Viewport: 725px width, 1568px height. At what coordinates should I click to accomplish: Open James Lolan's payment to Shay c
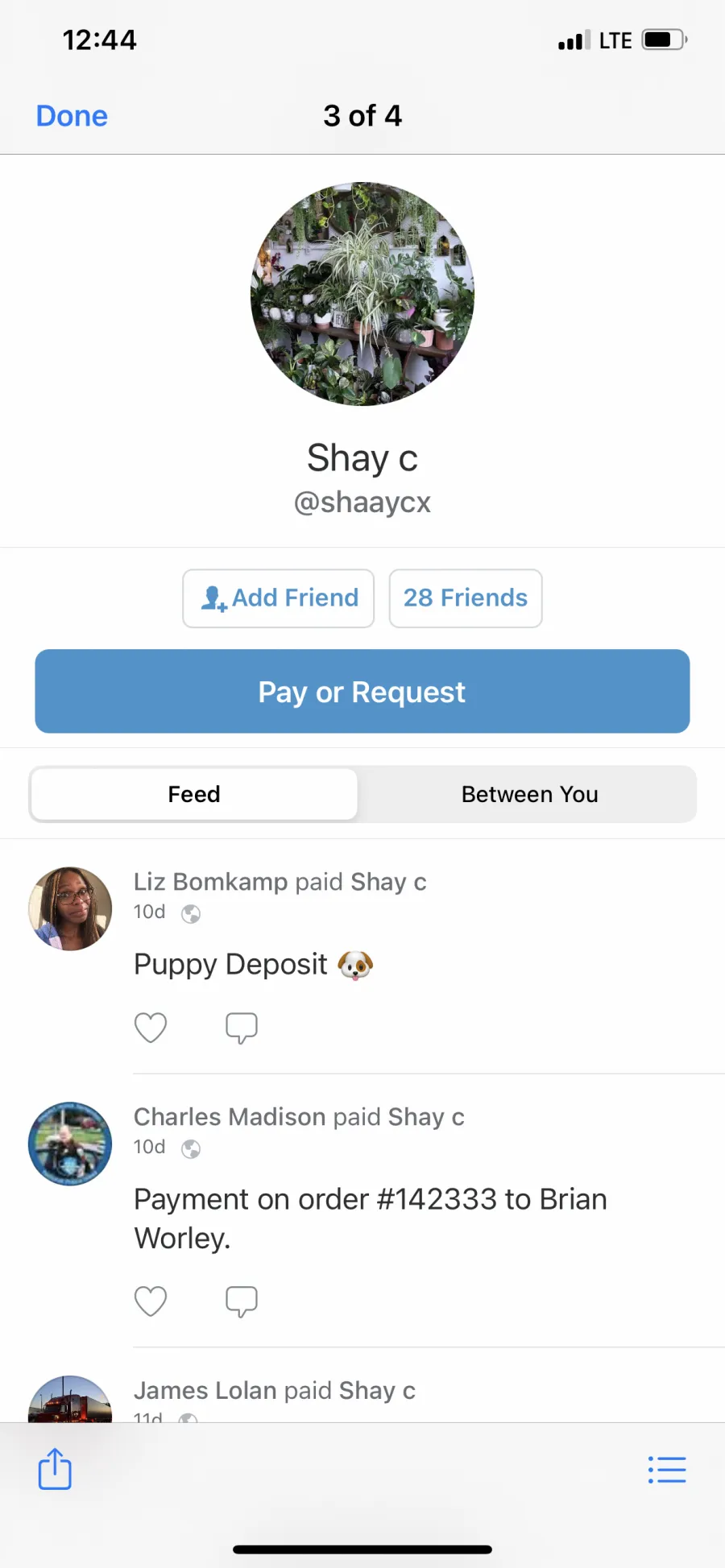pyautogui.click(x=275, y=1391)
